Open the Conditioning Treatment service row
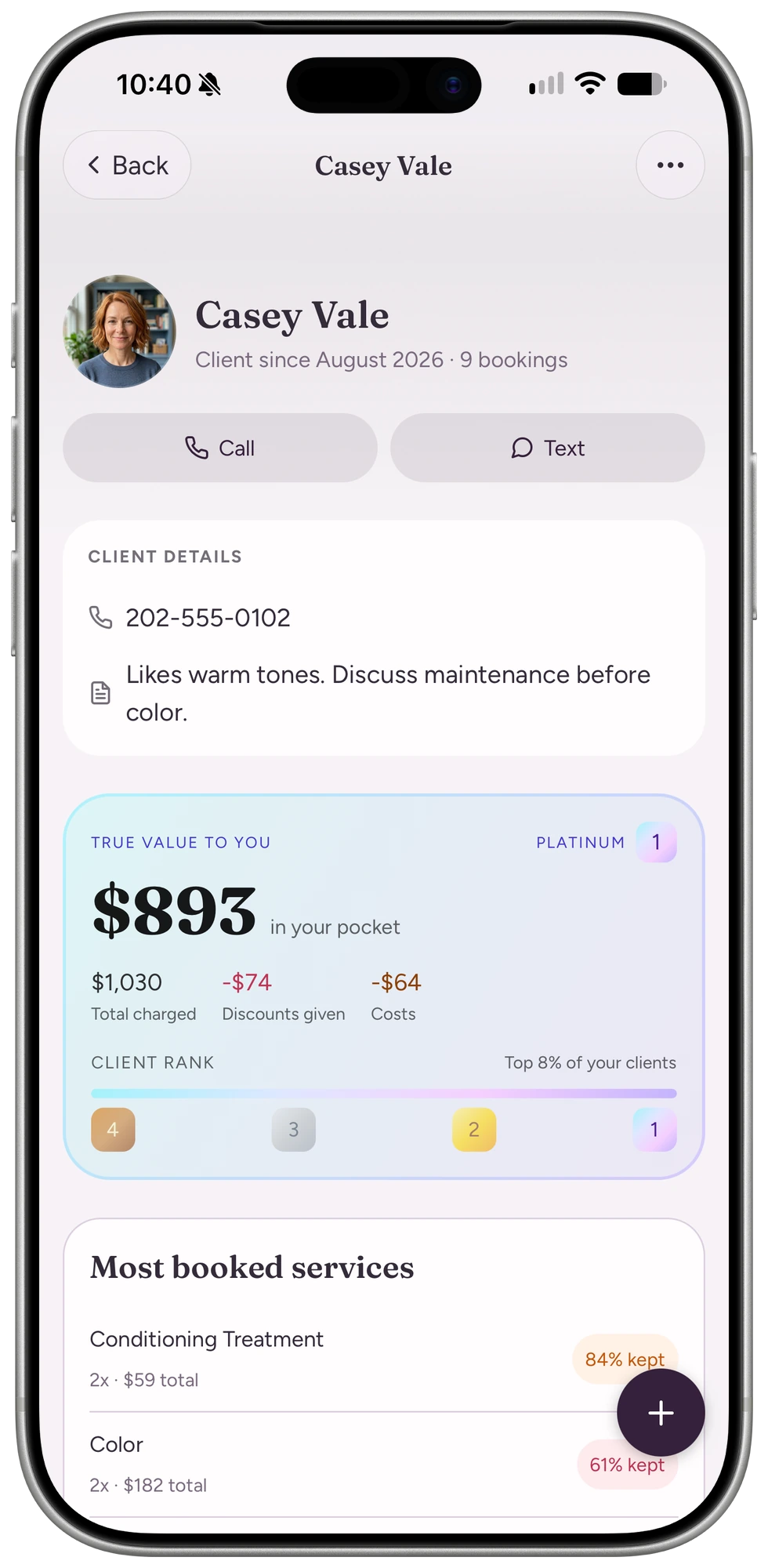The width and height of the screenshot is (768, 1568). 384,1359
